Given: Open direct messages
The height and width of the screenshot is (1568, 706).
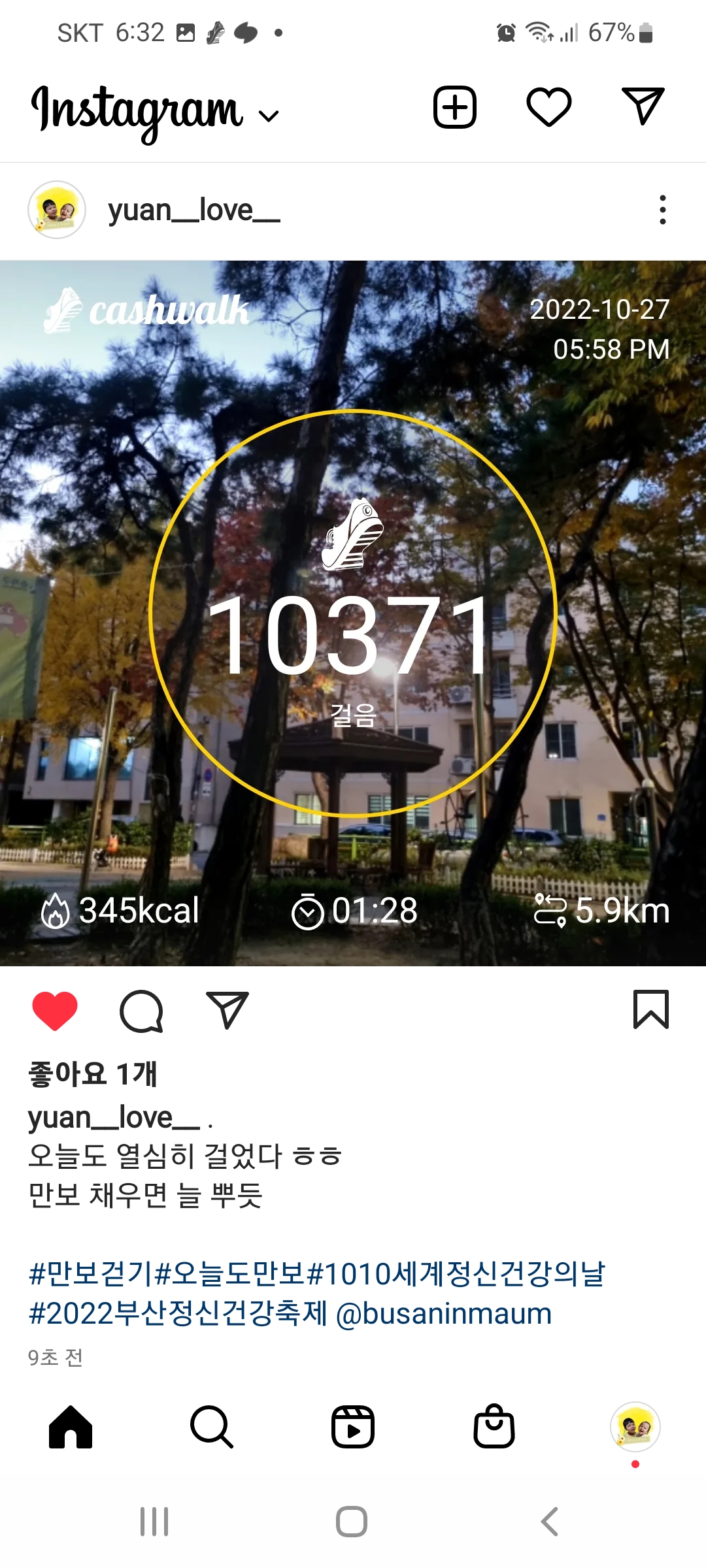Looking at the screenshot, I should (643, 106).
